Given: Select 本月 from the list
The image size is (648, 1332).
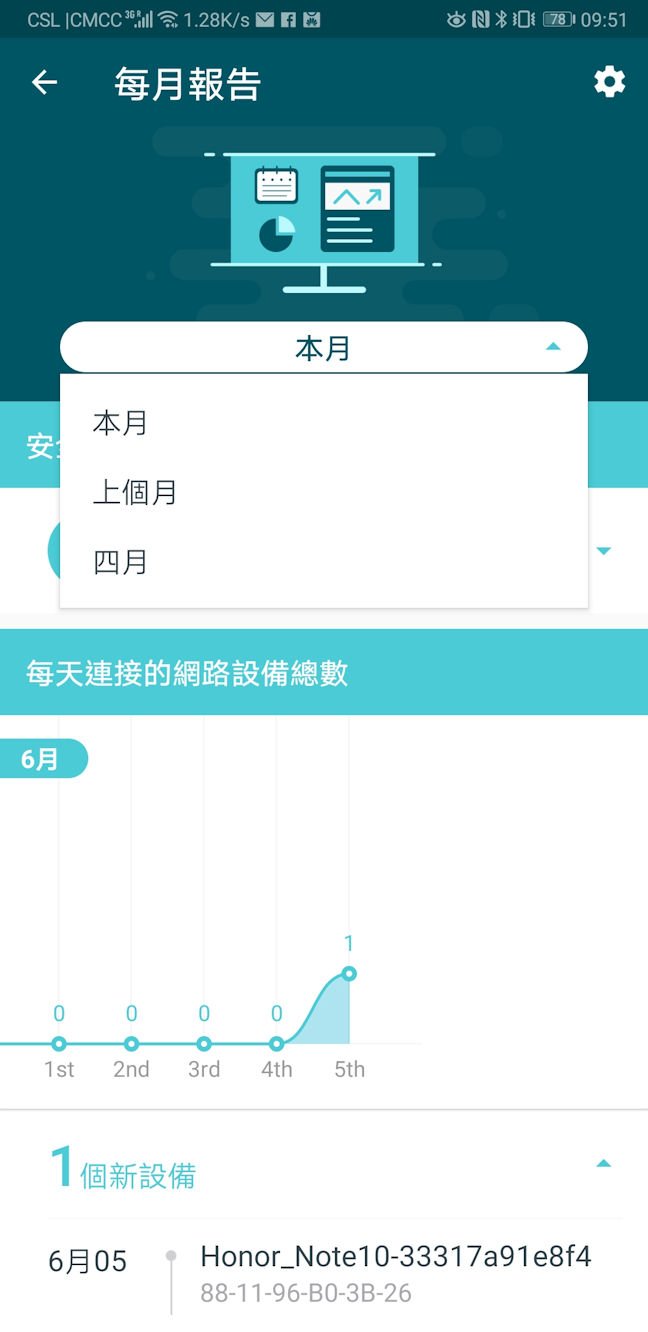Looking at the screenshot, I should pos(121,423).
